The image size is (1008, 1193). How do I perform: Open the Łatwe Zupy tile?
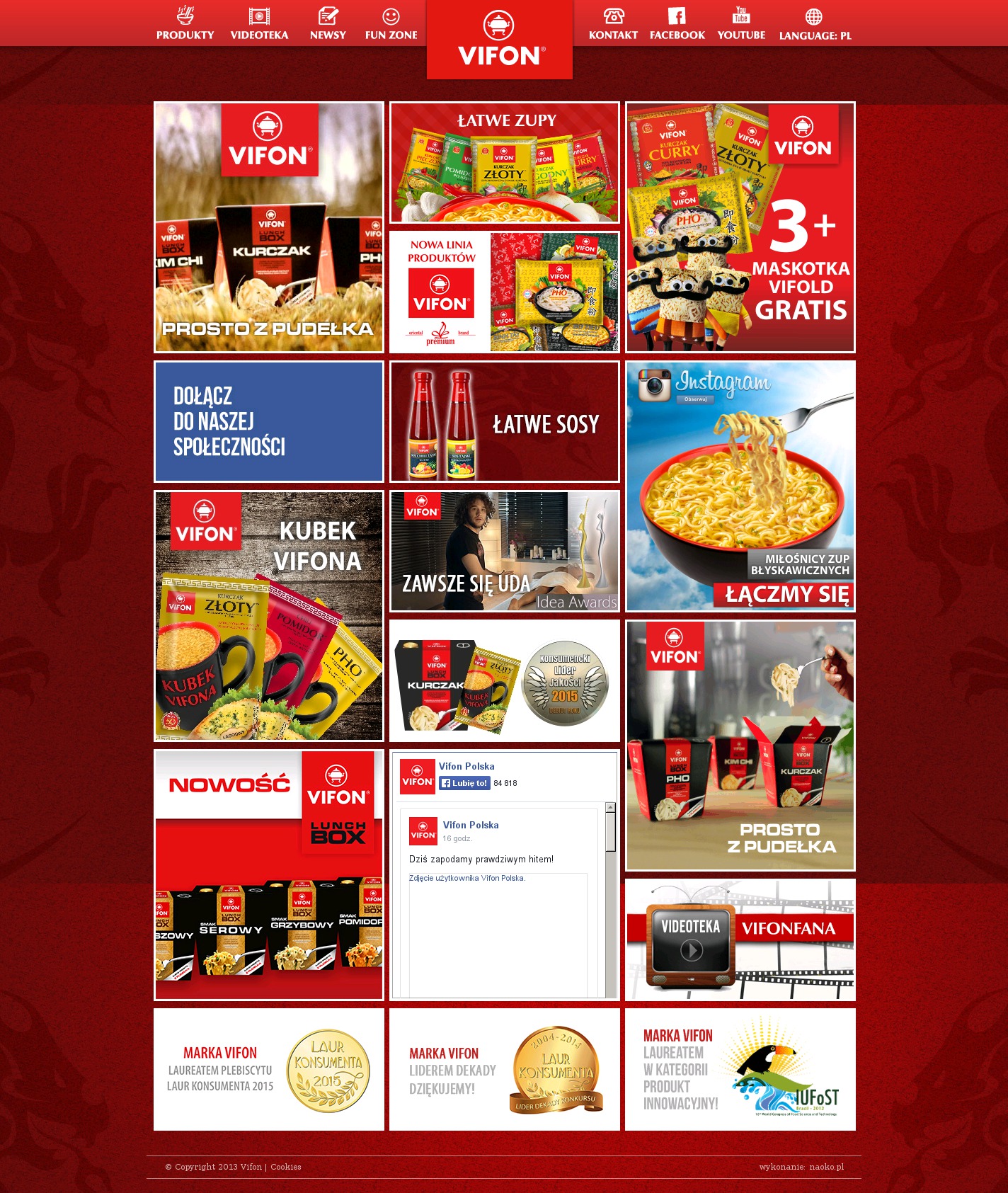[505, 163]
